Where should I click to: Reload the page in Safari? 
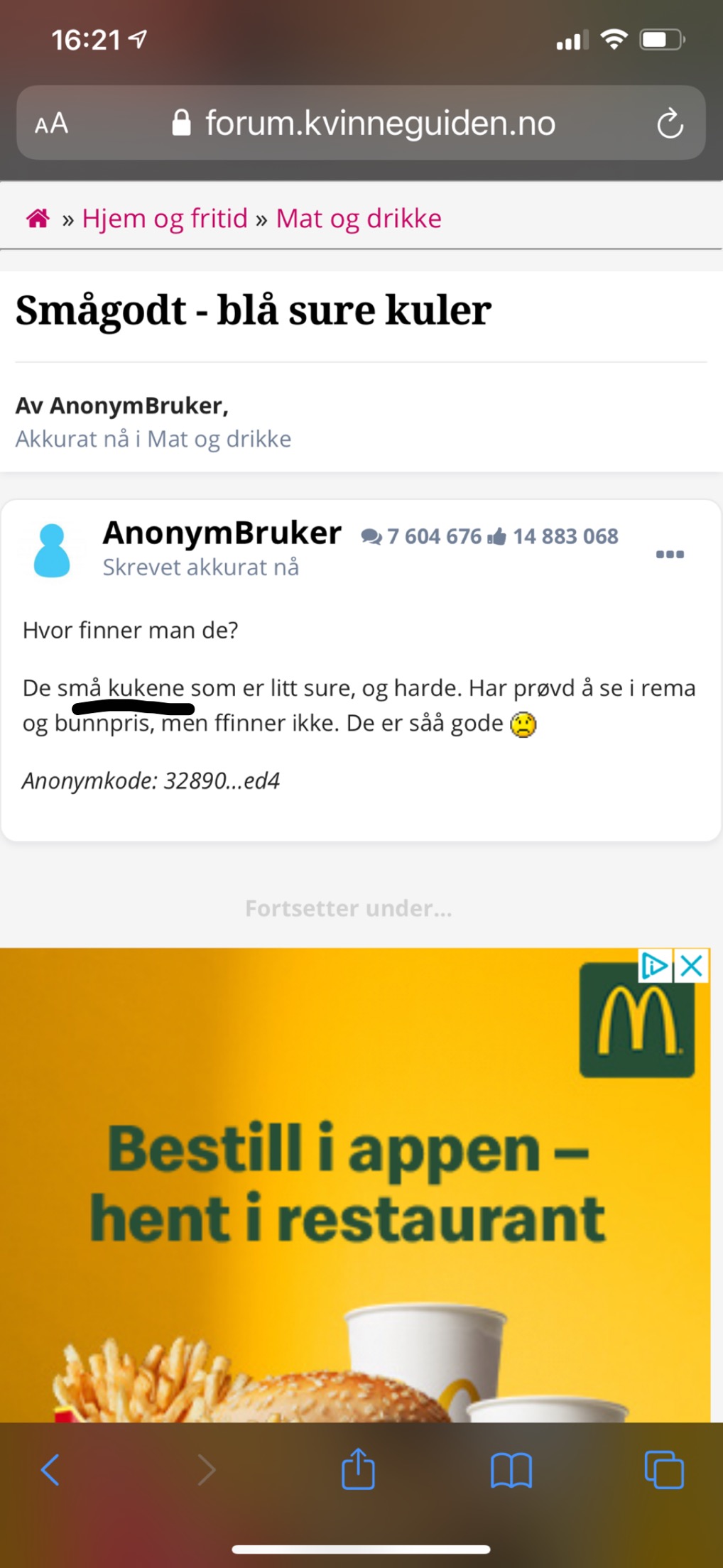669,124
